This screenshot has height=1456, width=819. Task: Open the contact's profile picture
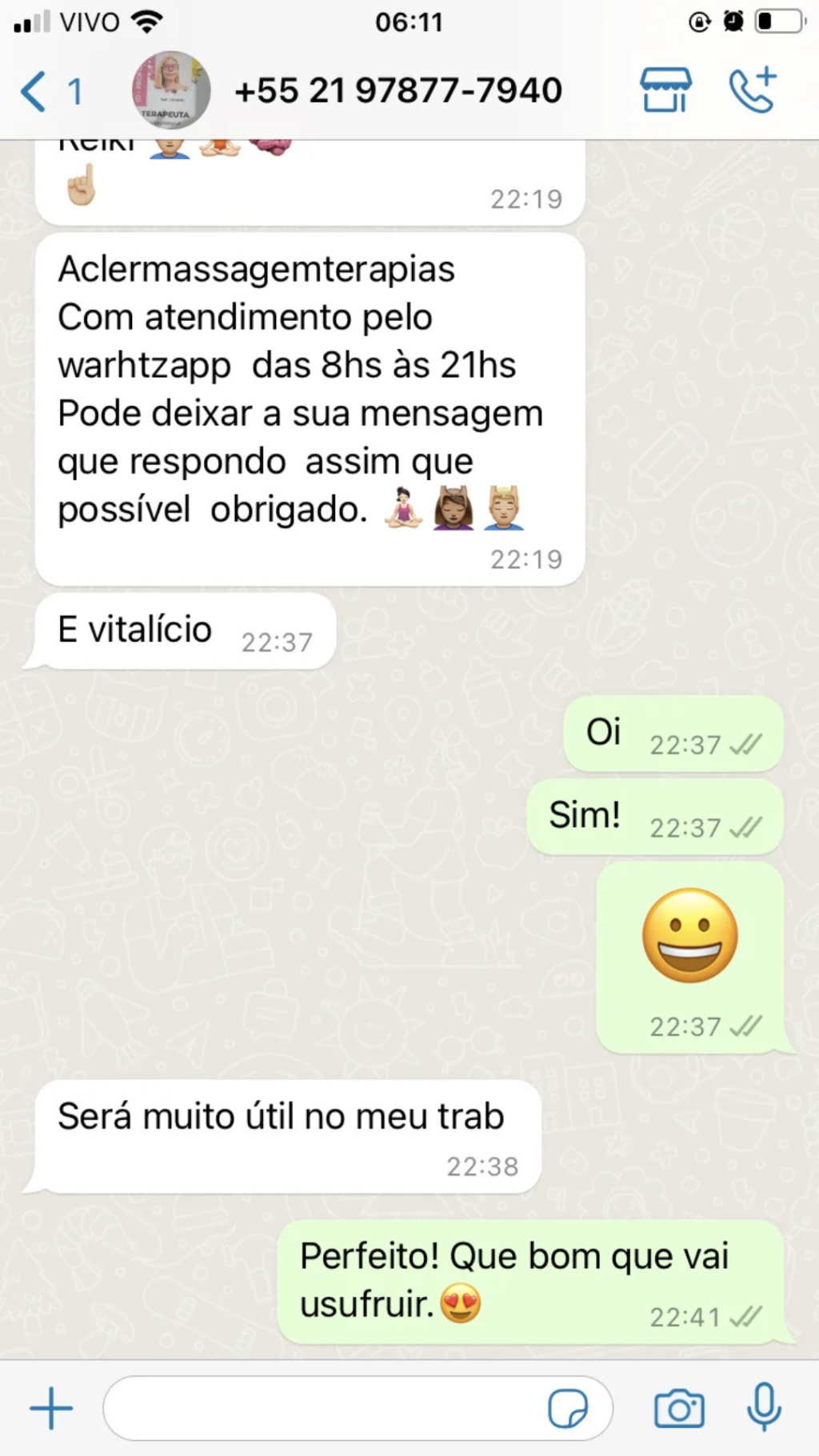pos(171,90)
